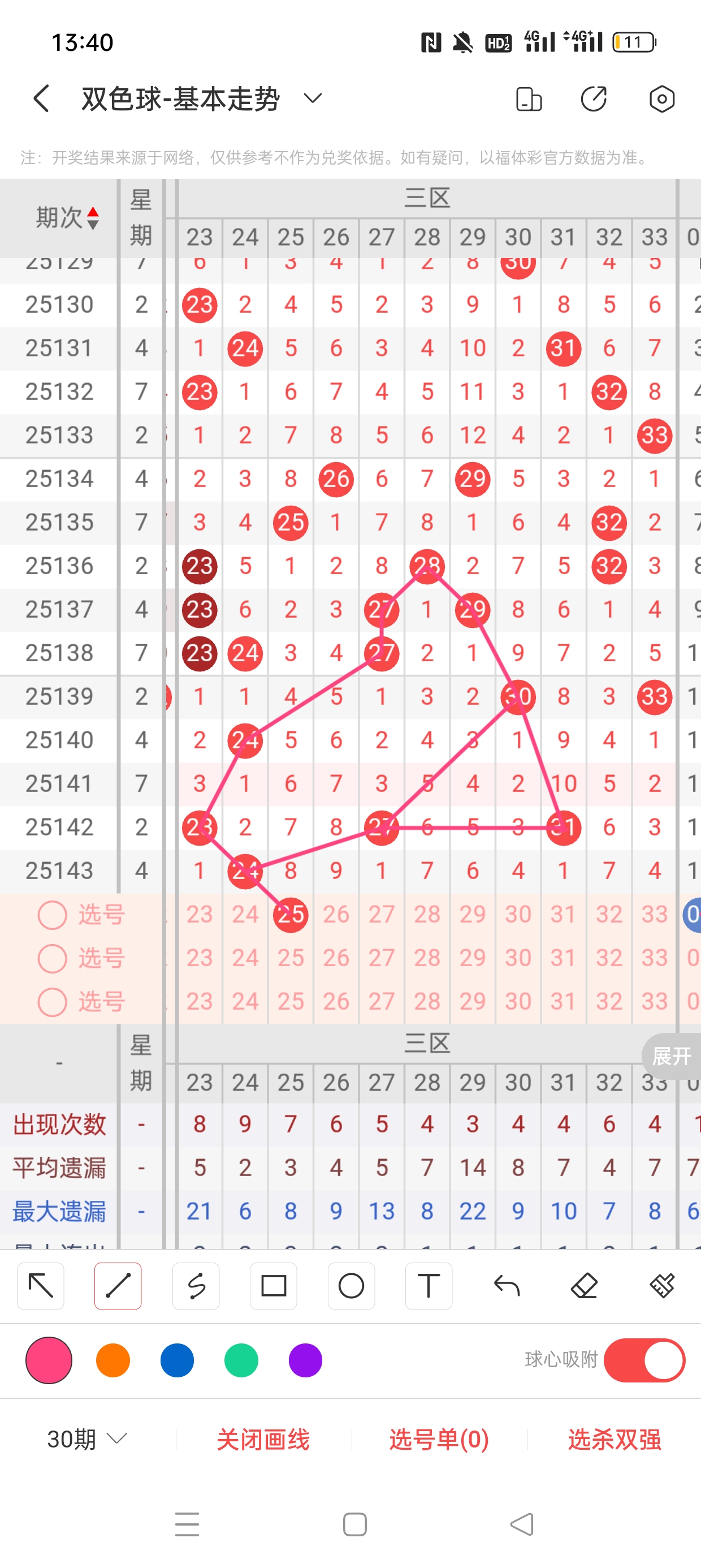Open the hexagon settings icon
This screenshot has width=701, height=1568.
point(661,98)
